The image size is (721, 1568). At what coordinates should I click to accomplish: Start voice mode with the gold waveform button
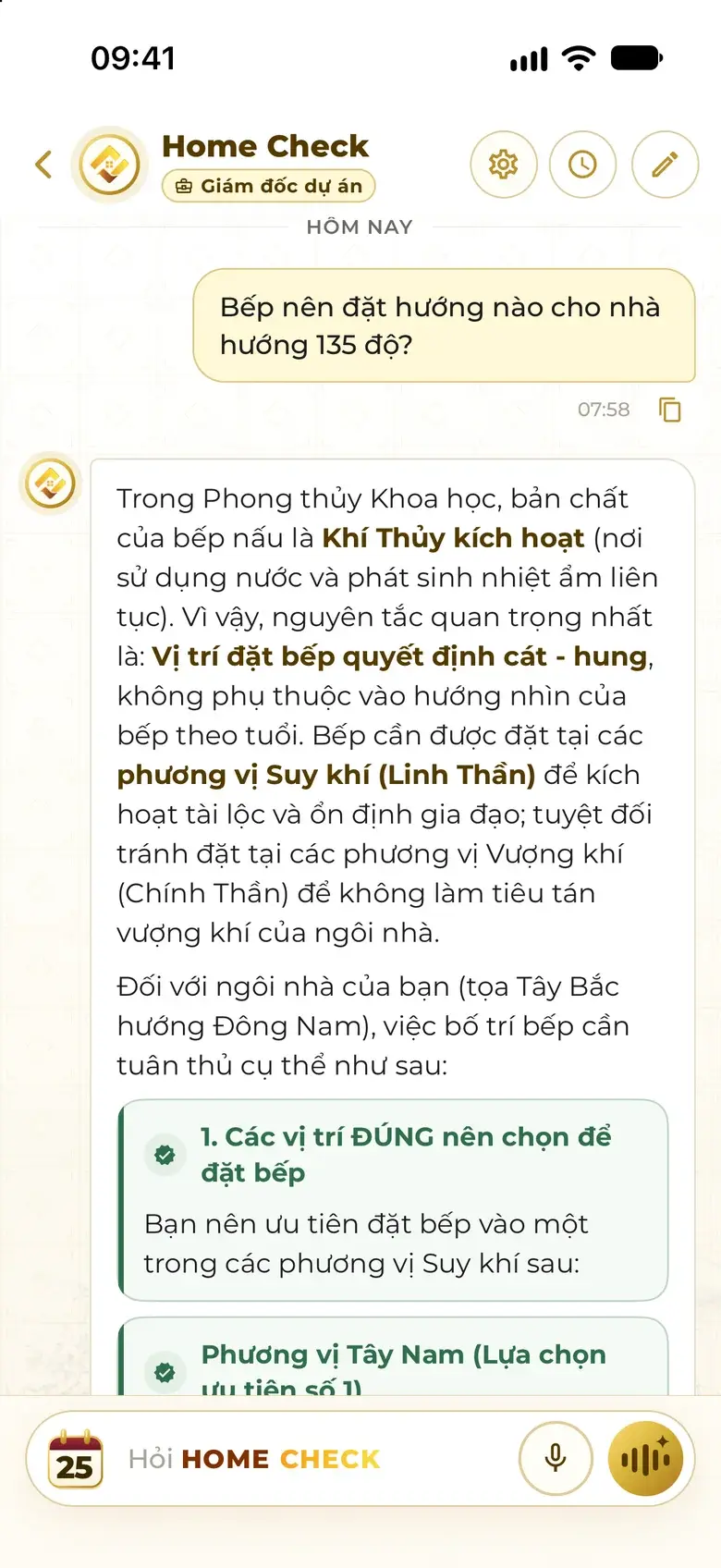click(x=645, y=1459)
